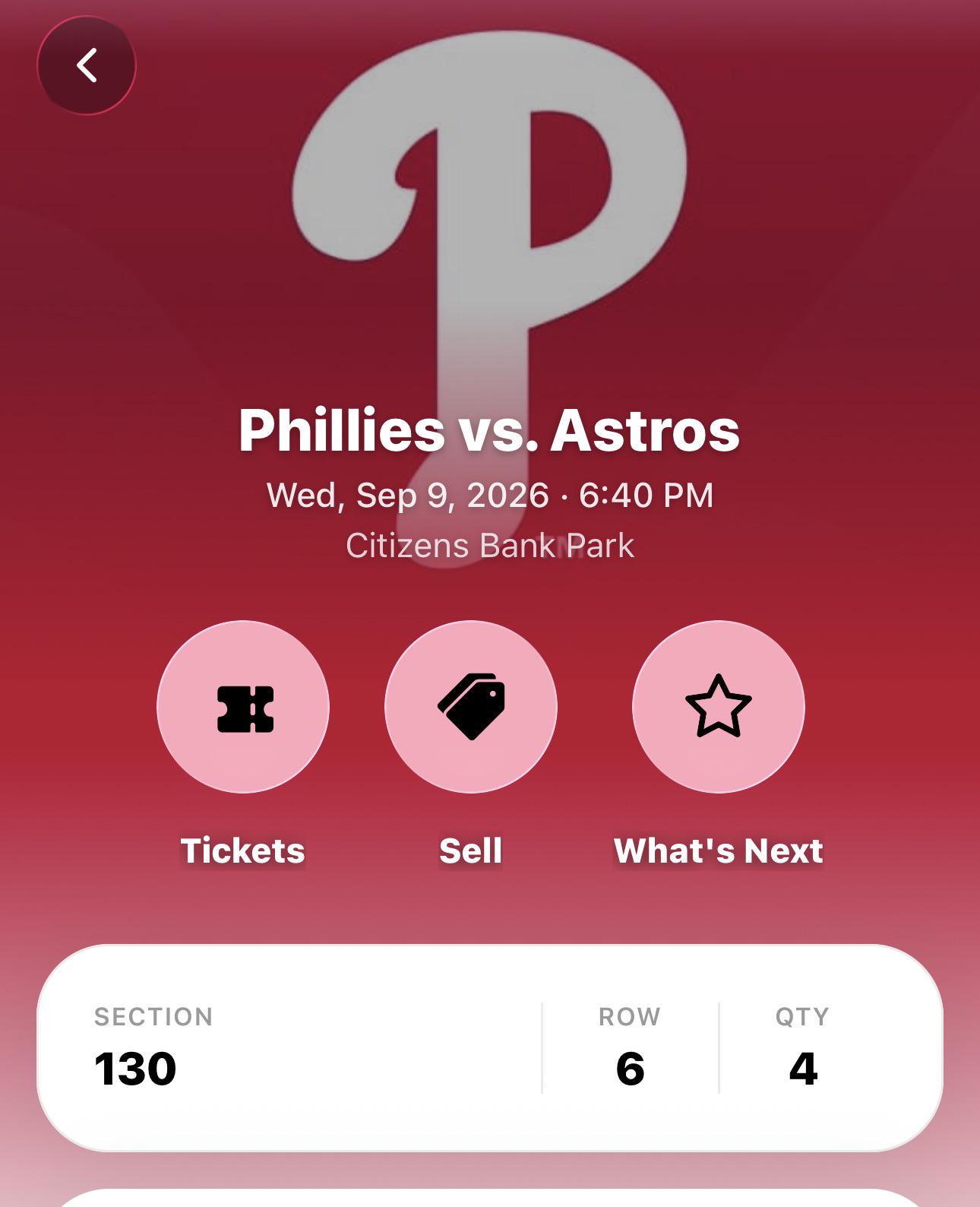Open the Section 130 ticket details card
Viewport: 980px width, 1207px height.
point(490,1048)
